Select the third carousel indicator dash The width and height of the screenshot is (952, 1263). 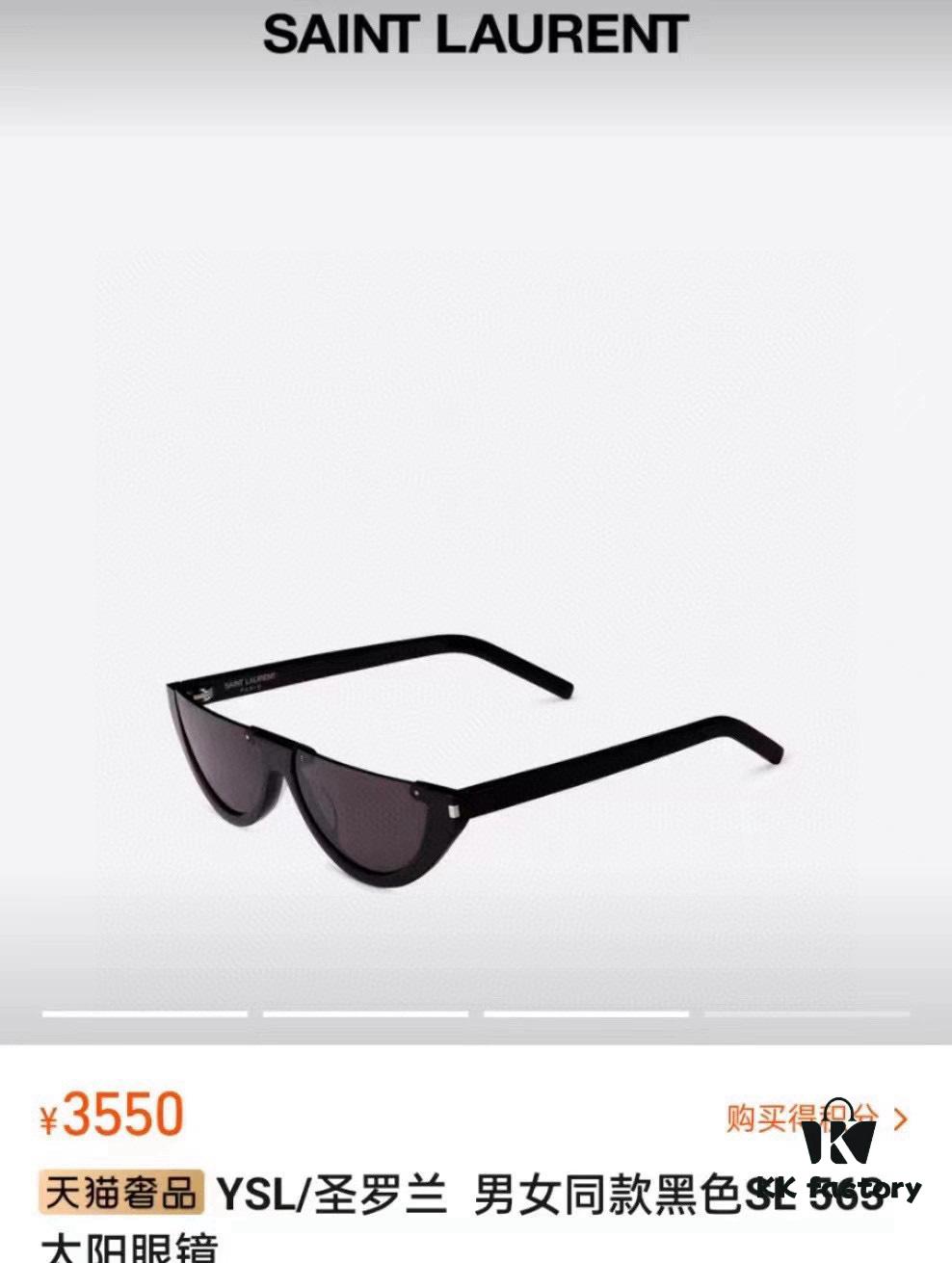click(x=588, y=1013)
